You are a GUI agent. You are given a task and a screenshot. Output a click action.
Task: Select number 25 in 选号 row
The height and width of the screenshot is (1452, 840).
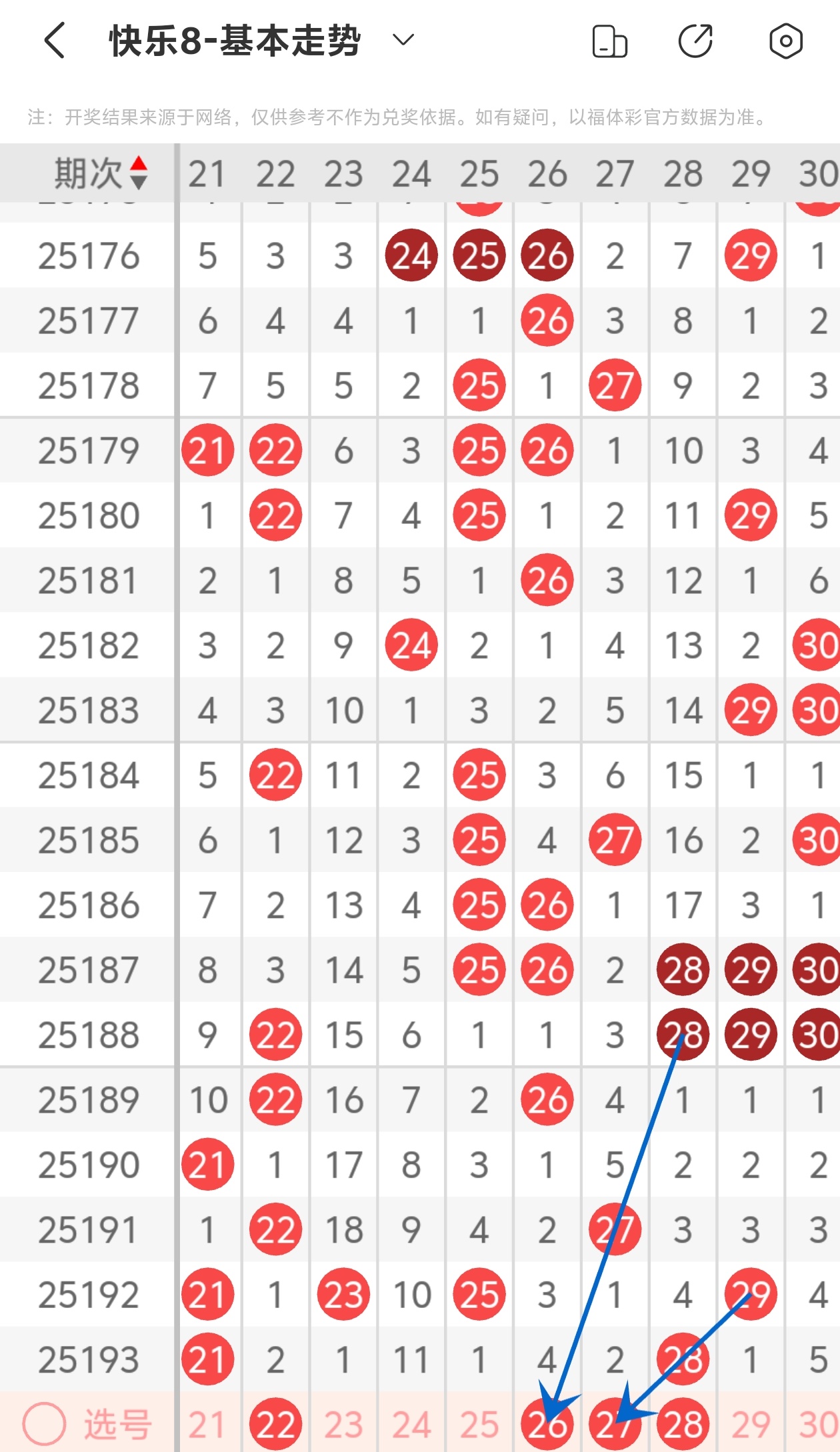[479, 1425]
